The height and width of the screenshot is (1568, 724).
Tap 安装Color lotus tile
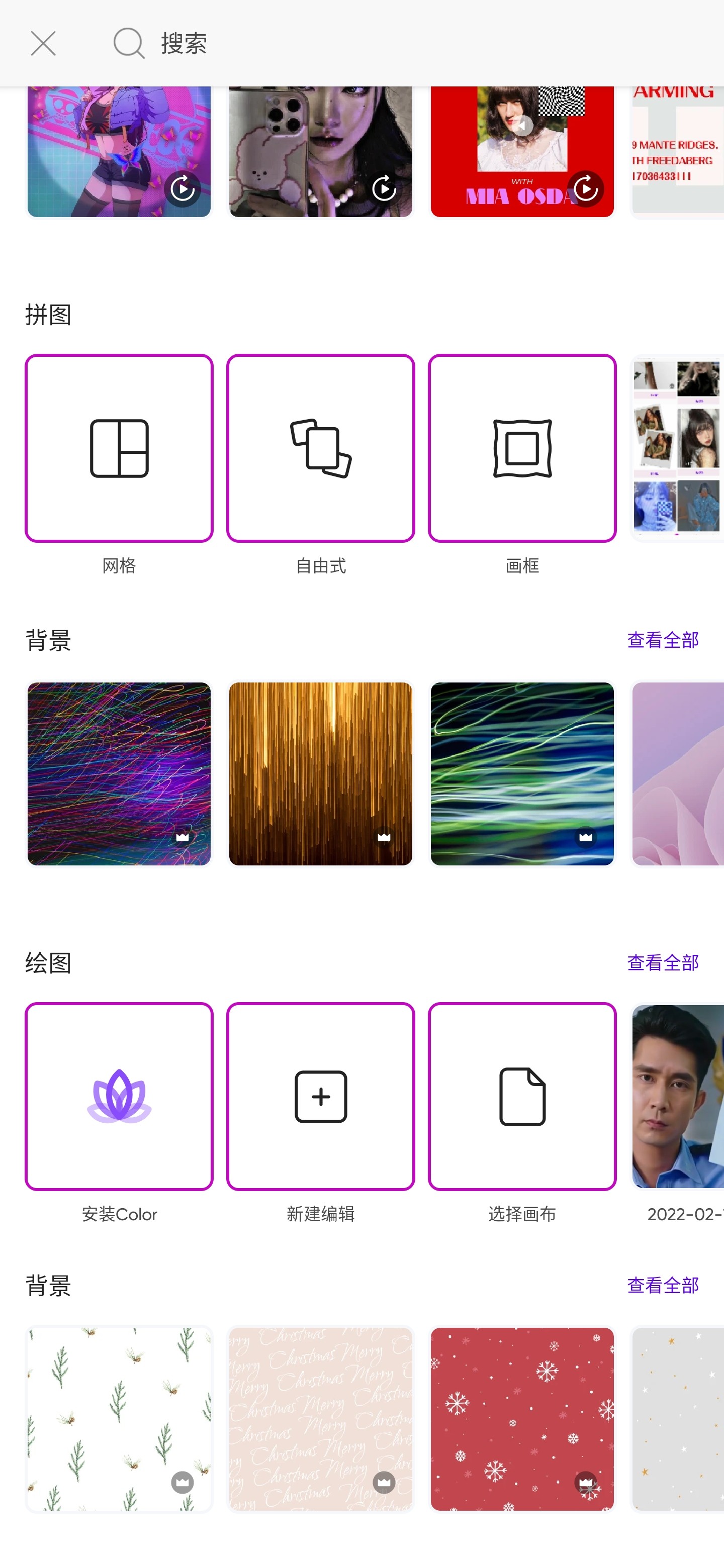pyautogui.click(x=119, y=1096)
